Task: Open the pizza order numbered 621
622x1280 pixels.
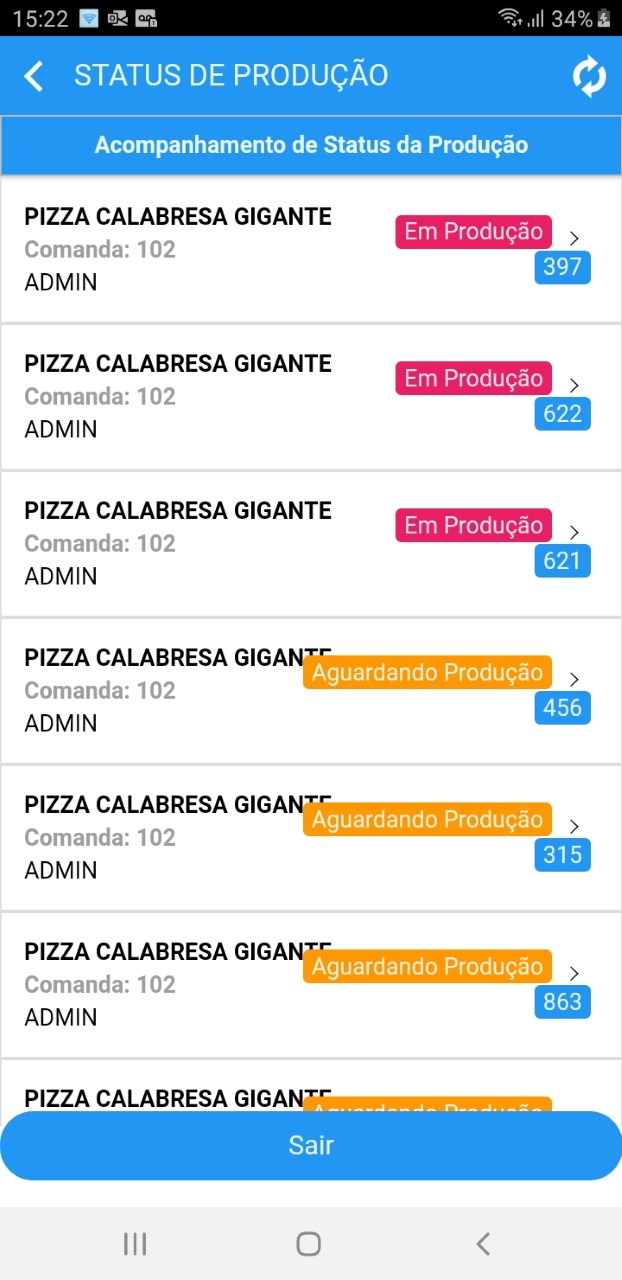Action: click(310, 543)
